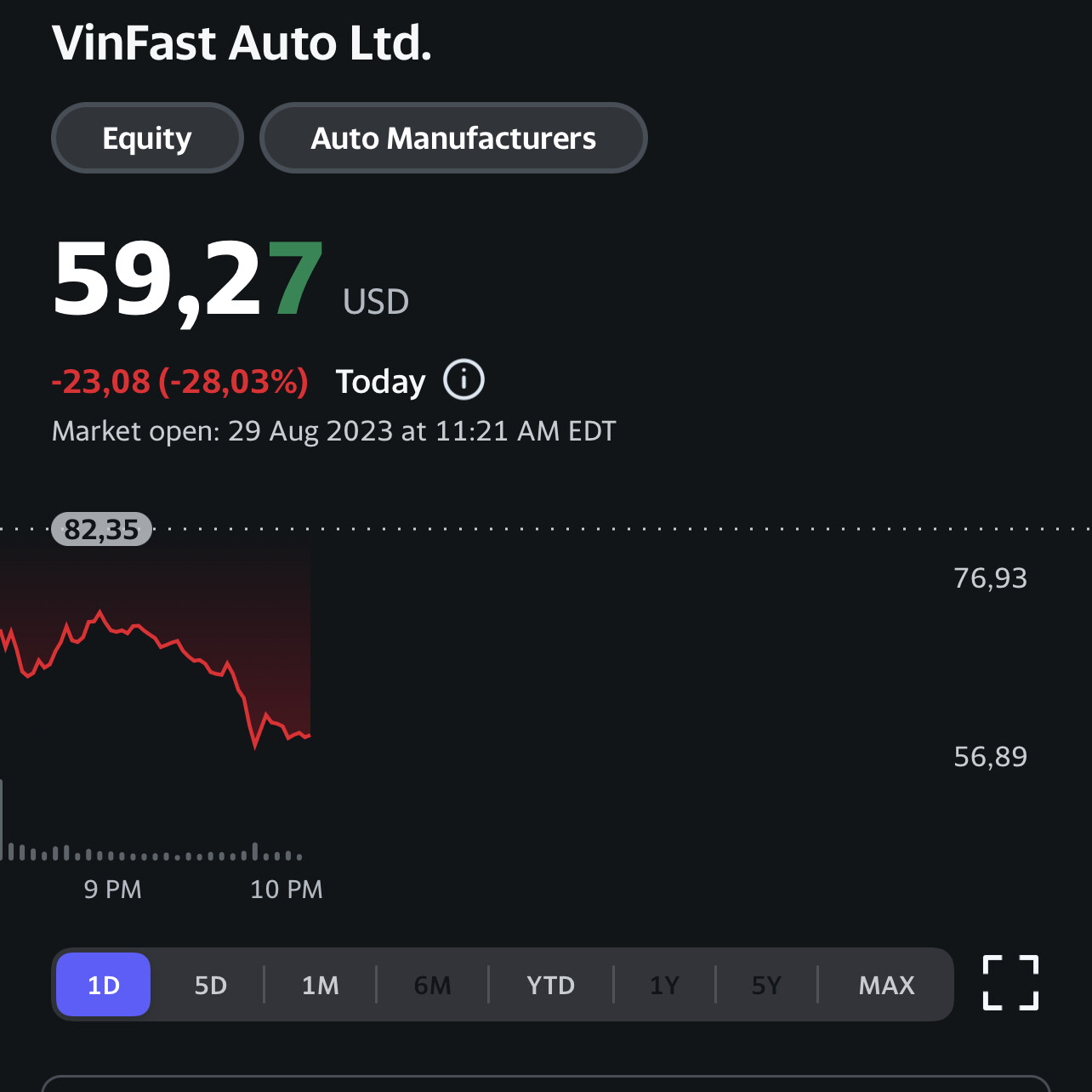Switch to the YTD chart range
Viewport: 1092px width, 1092px height.
pos(550,985)
